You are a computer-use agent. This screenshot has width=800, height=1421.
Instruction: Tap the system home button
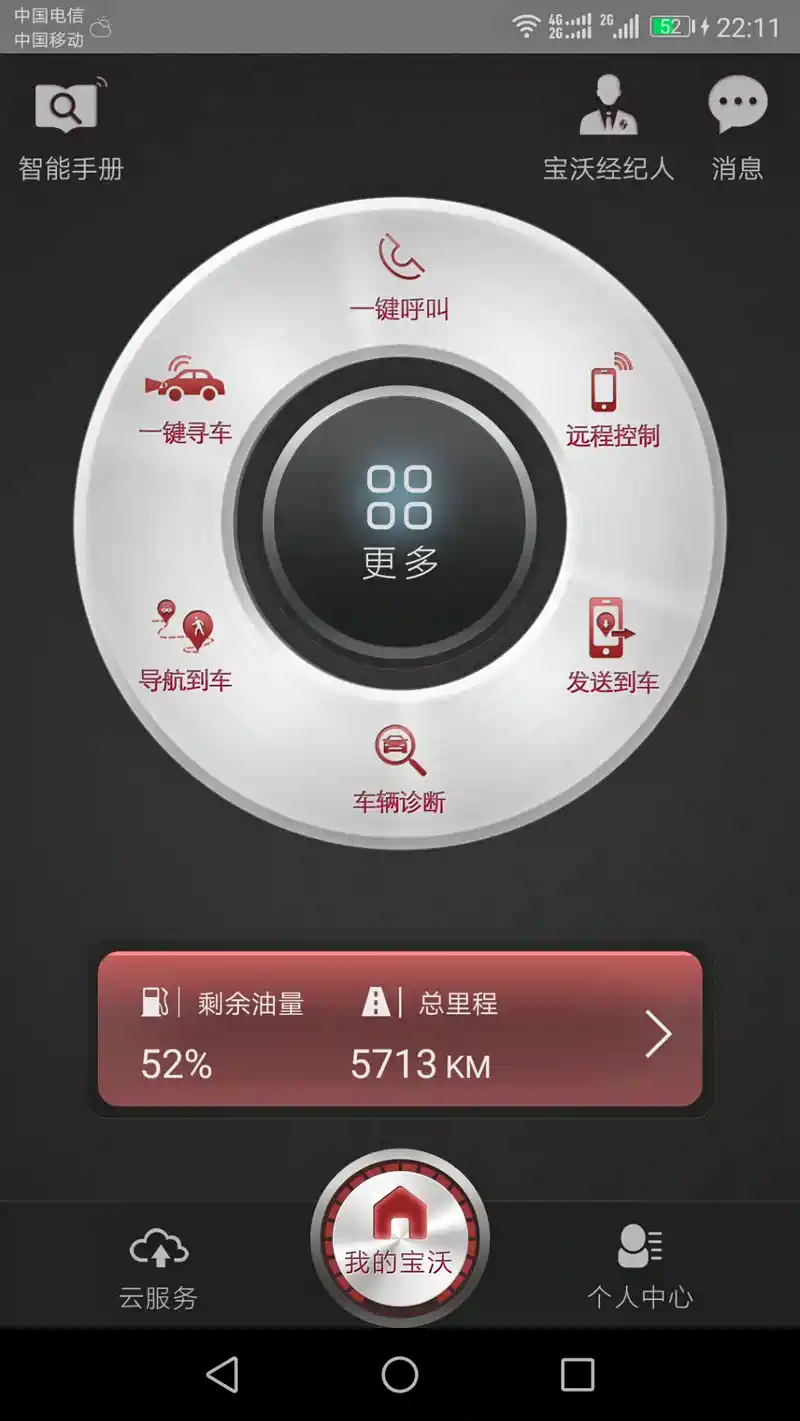[x=400, y=1375]
